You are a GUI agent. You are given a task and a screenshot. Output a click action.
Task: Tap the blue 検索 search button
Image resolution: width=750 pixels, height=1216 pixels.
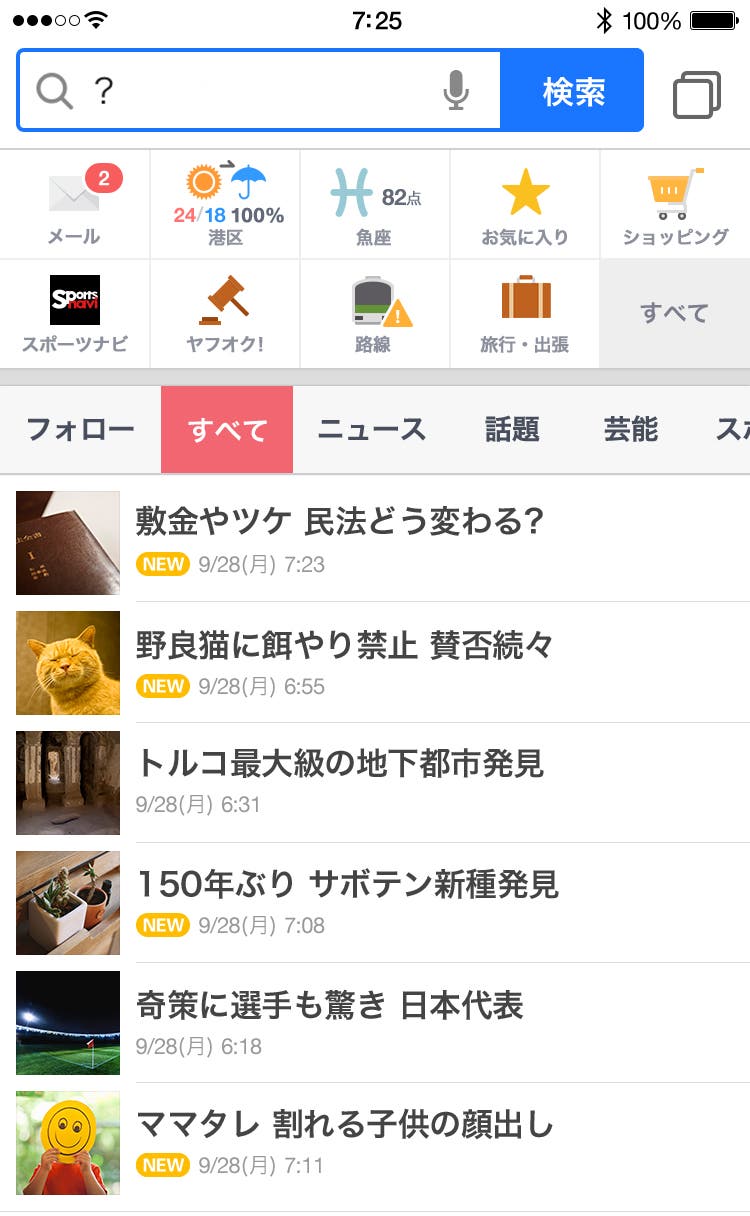tap(573, 91)
